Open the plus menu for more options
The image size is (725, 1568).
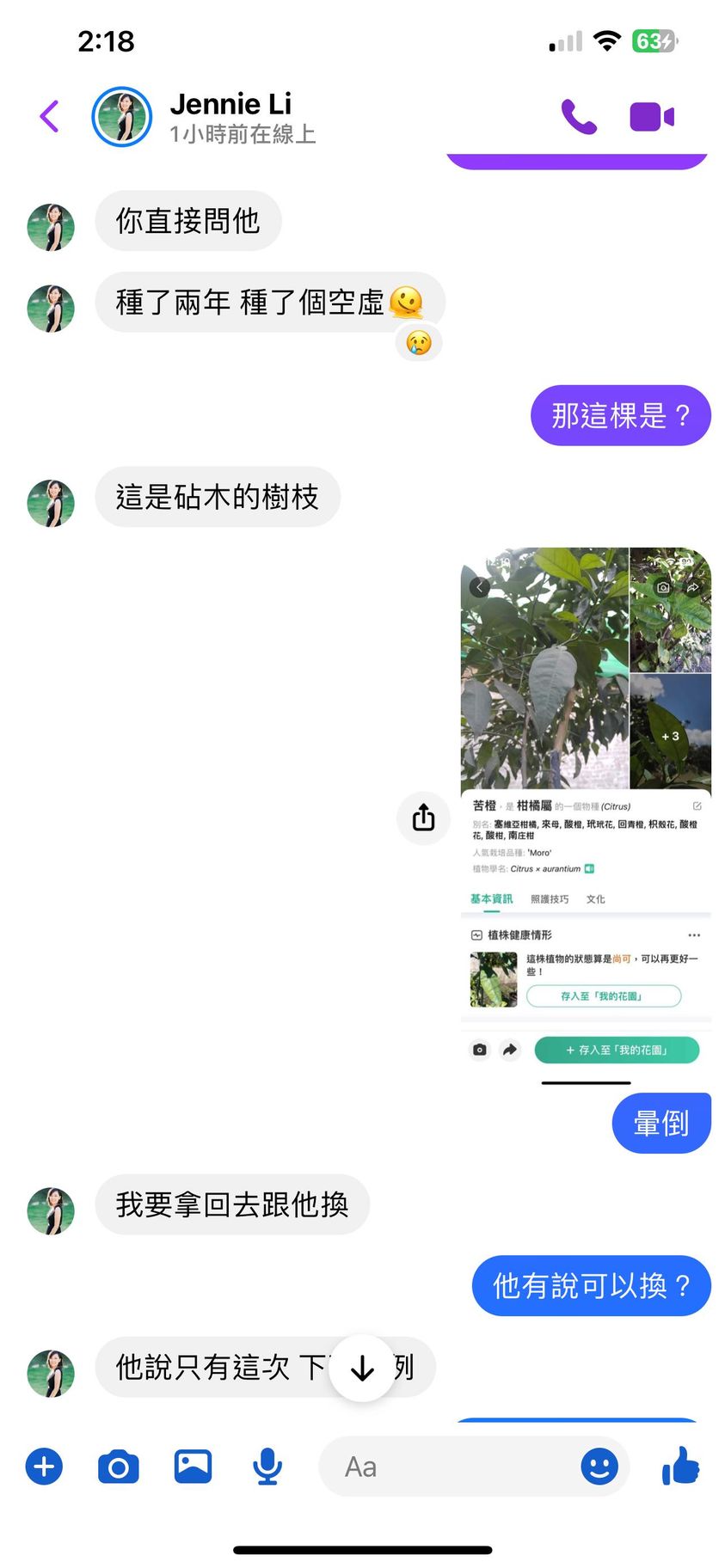[45, 1466]
